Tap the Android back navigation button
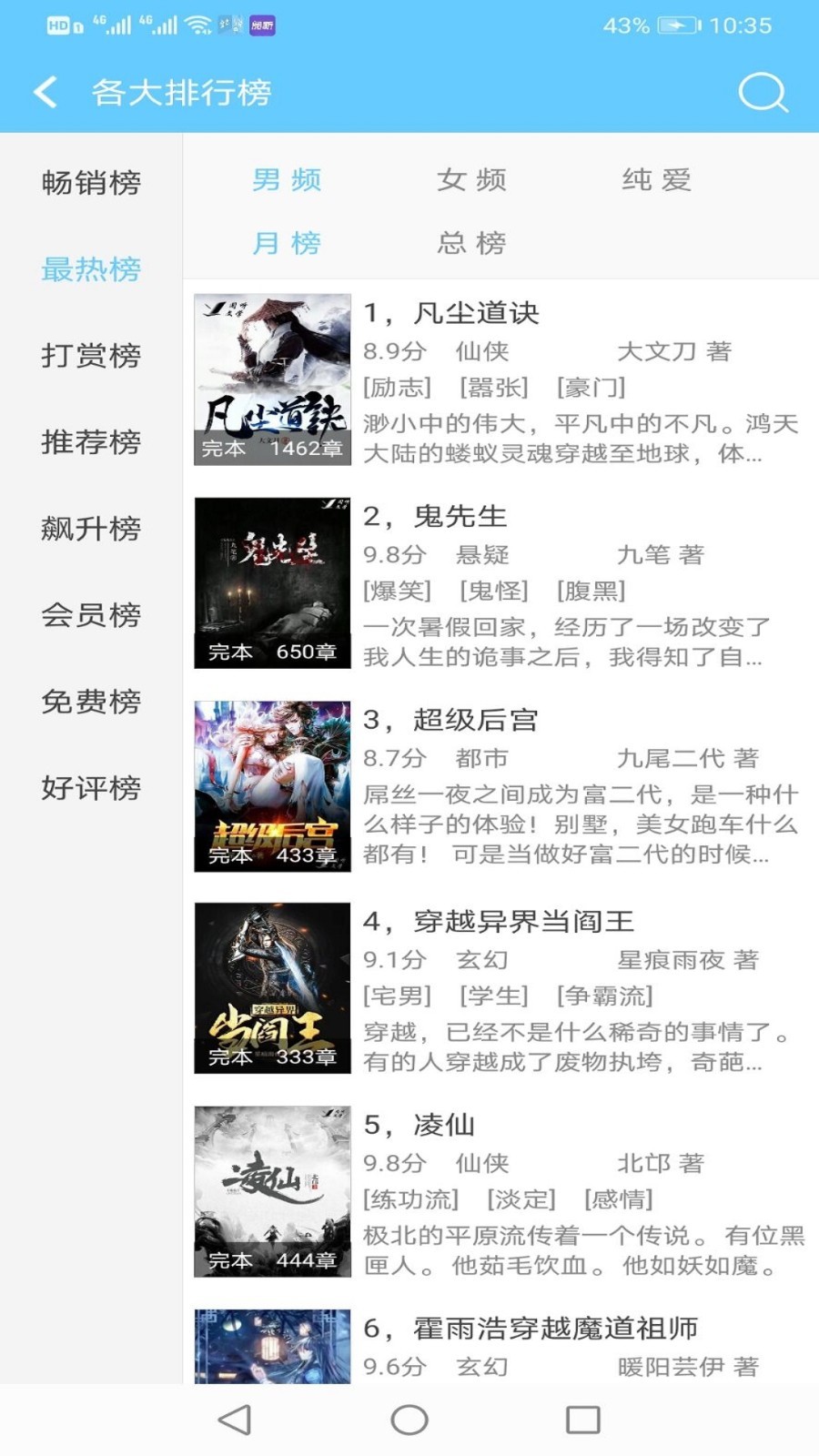Screen dimensions: 819x1456 pos(235,1419)
